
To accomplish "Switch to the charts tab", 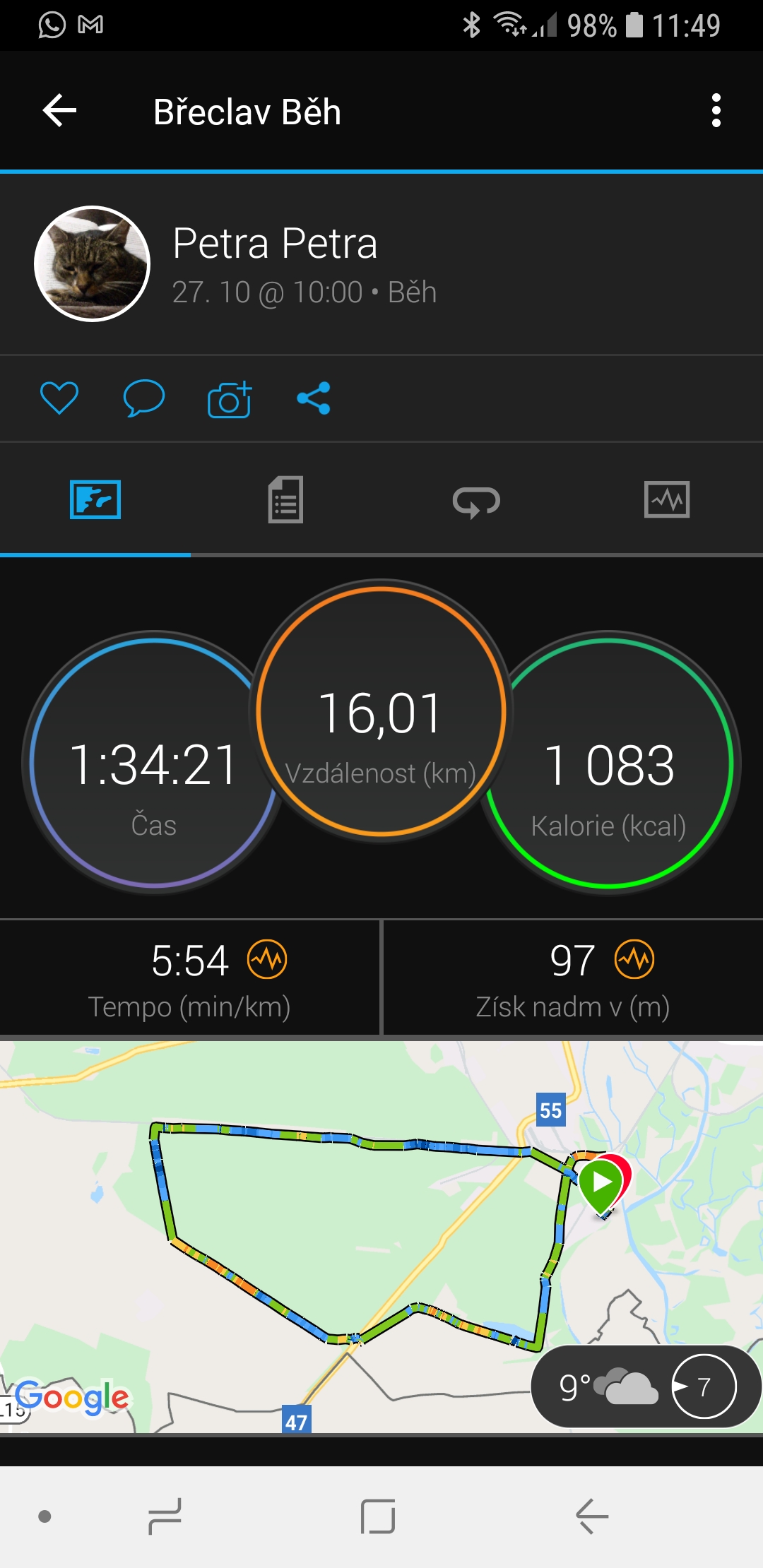I will [667, 499].
